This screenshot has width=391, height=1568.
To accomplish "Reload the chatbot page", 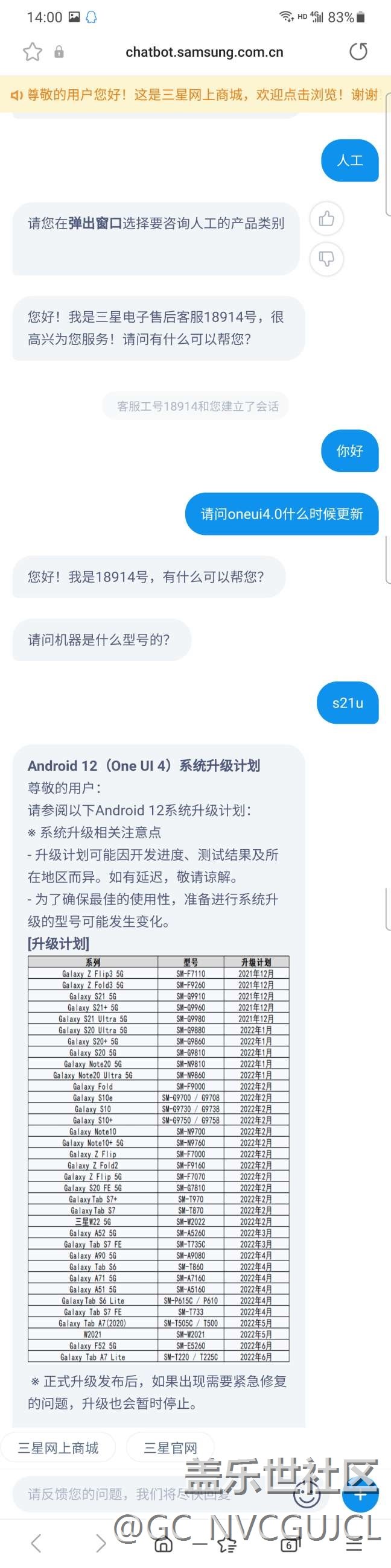I will coord(359,52).
